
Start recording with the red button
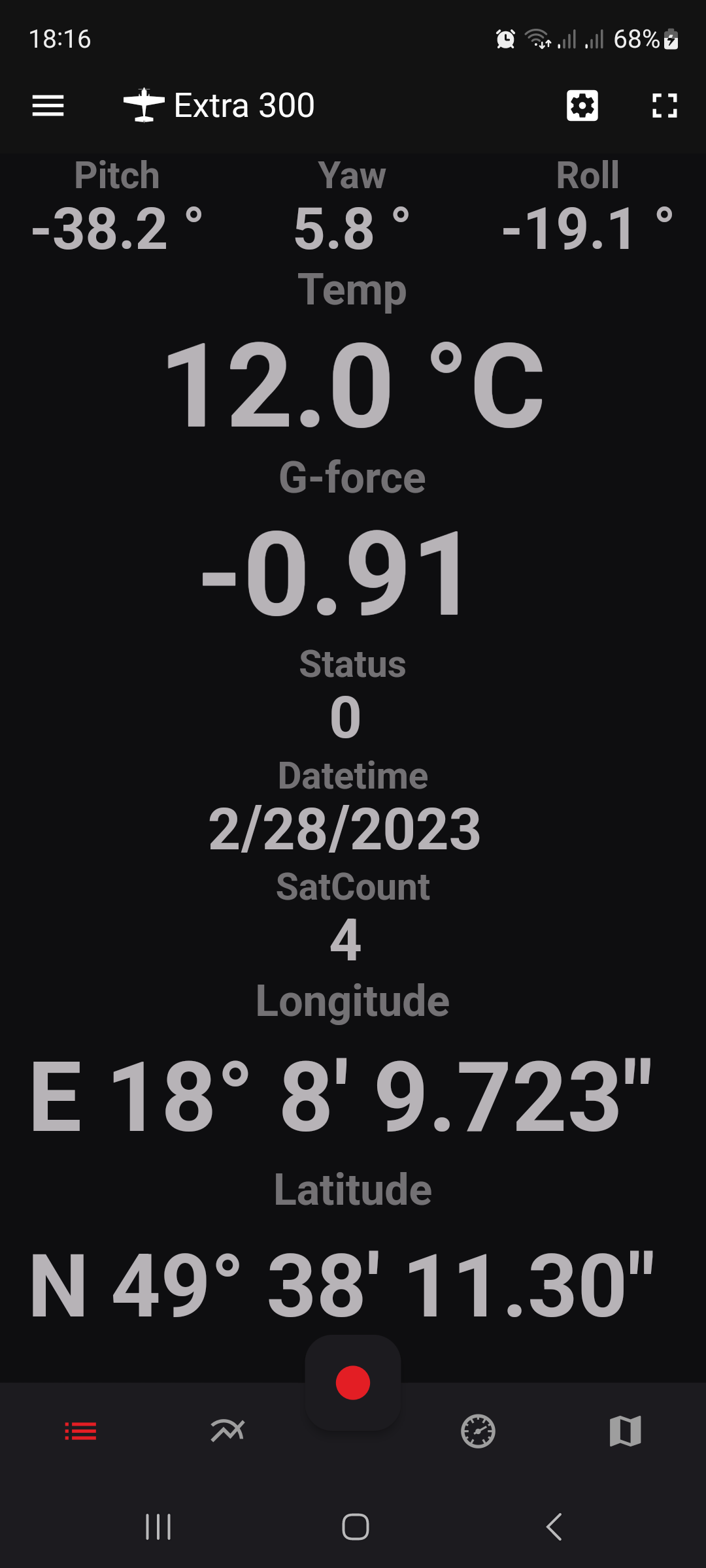click(353, 1382)
